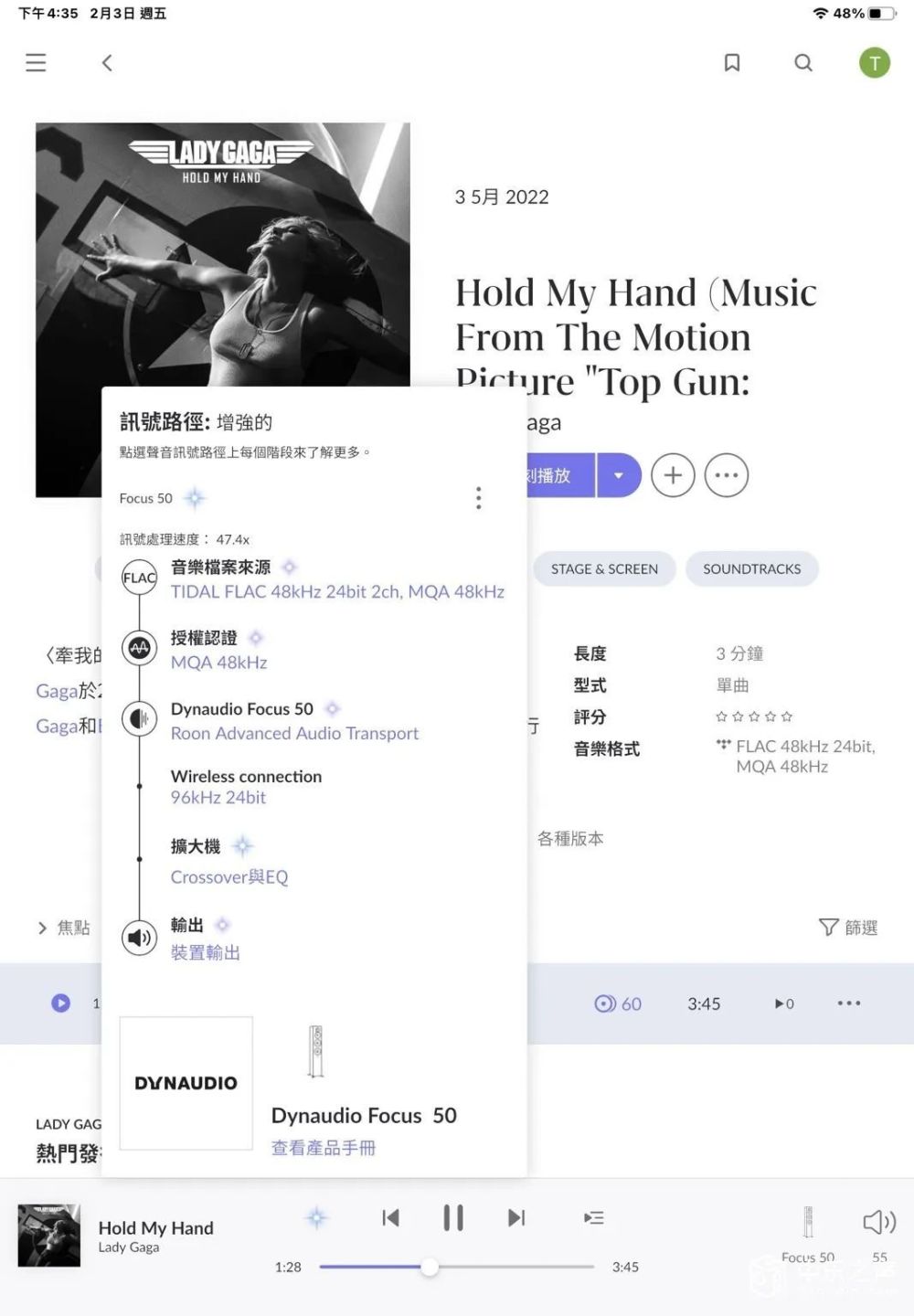
Task: Open the play queue
Action: 594,1217
